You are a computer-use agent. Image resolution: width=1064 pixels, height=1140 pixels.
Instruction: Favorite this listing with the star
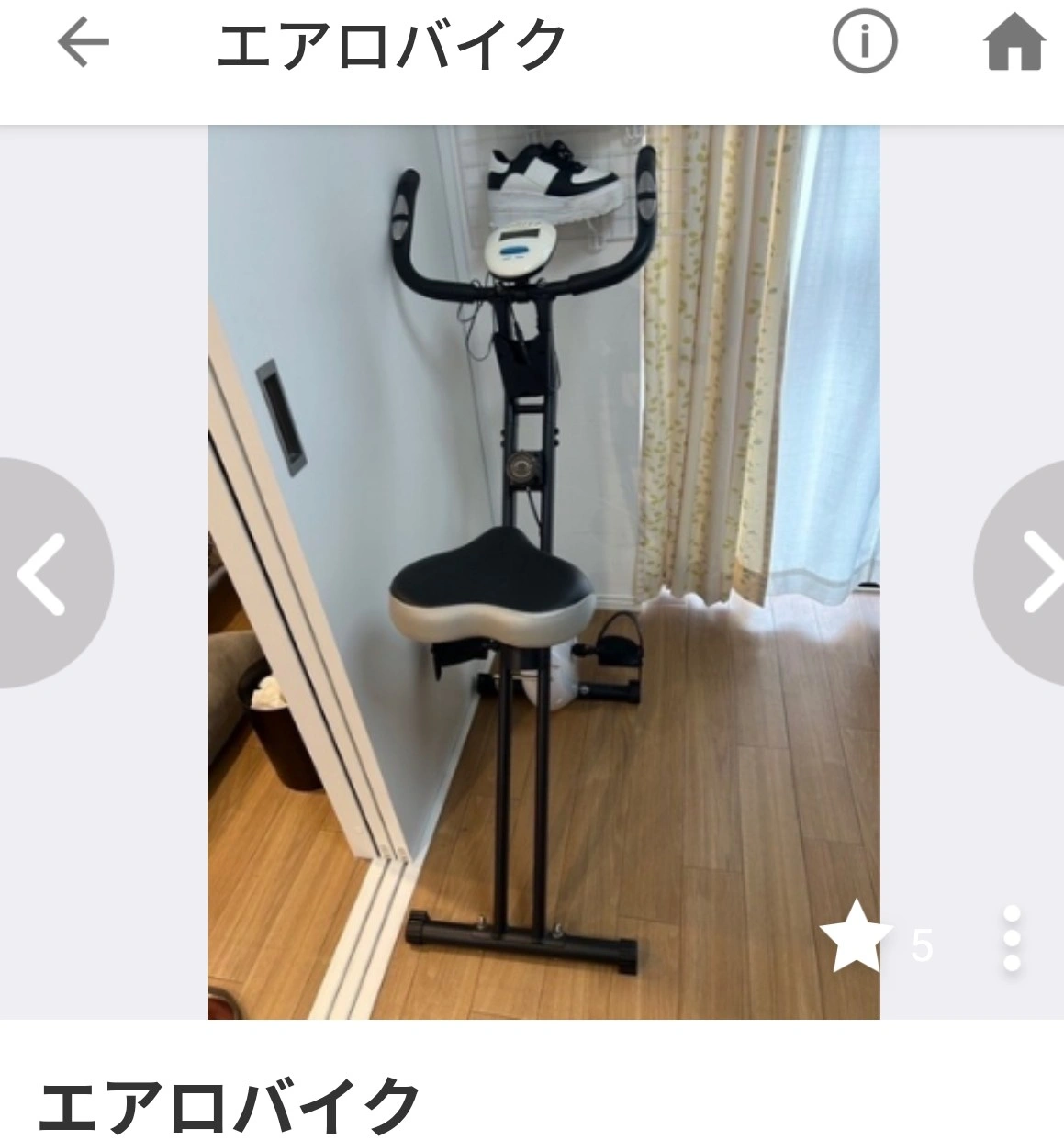(x=856, y=937)
